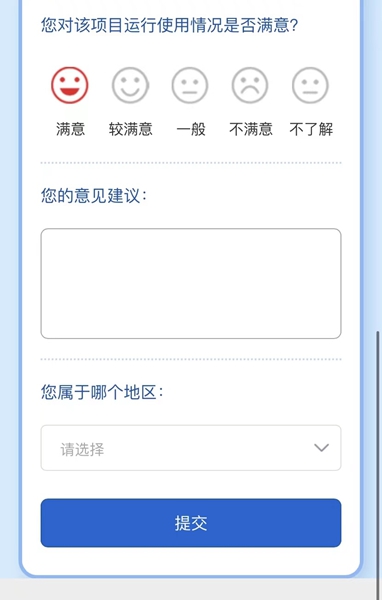Choose the 不了解 option
Viewport: 382px width, 600px height.
(x=310, y=85)
